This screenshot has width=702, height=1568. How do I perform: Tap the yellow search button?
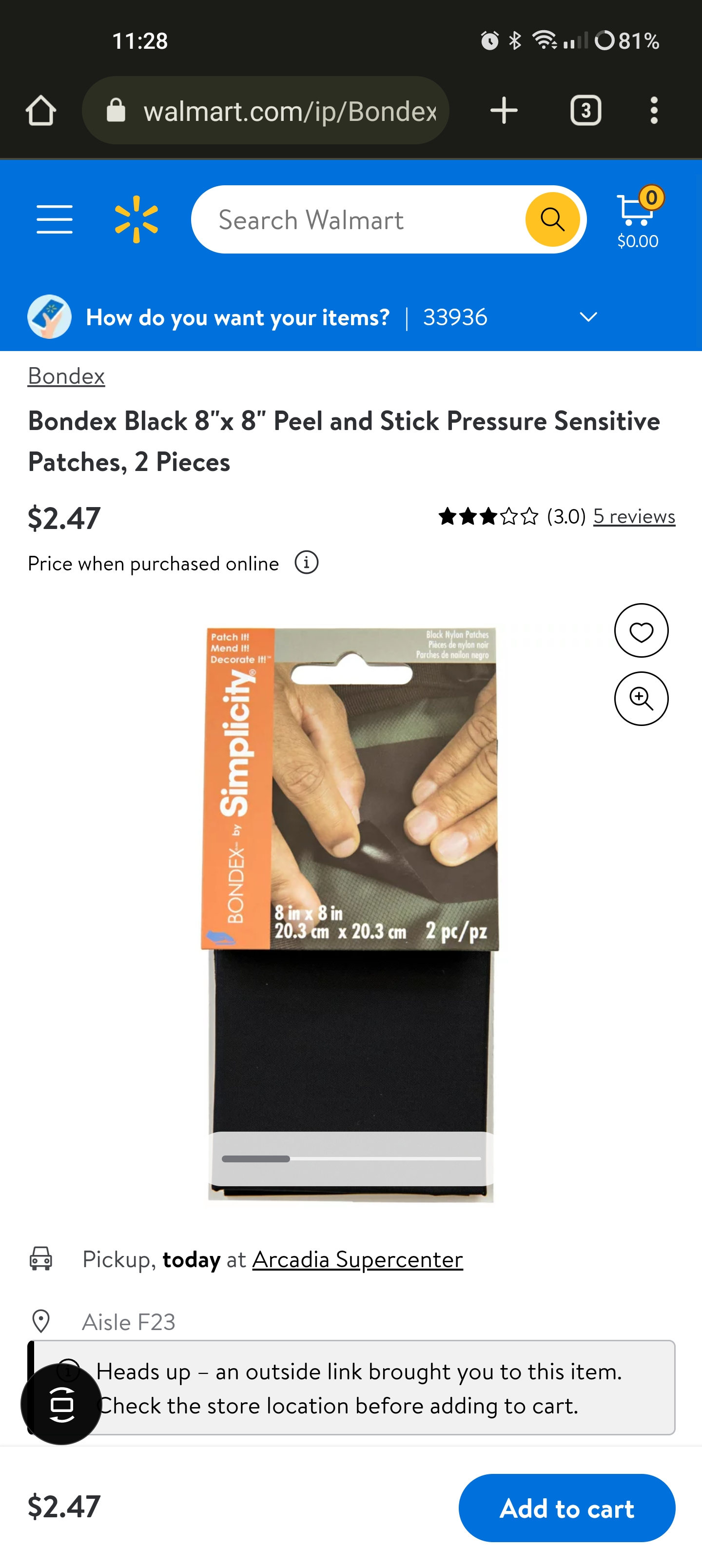tap(552, 219)
